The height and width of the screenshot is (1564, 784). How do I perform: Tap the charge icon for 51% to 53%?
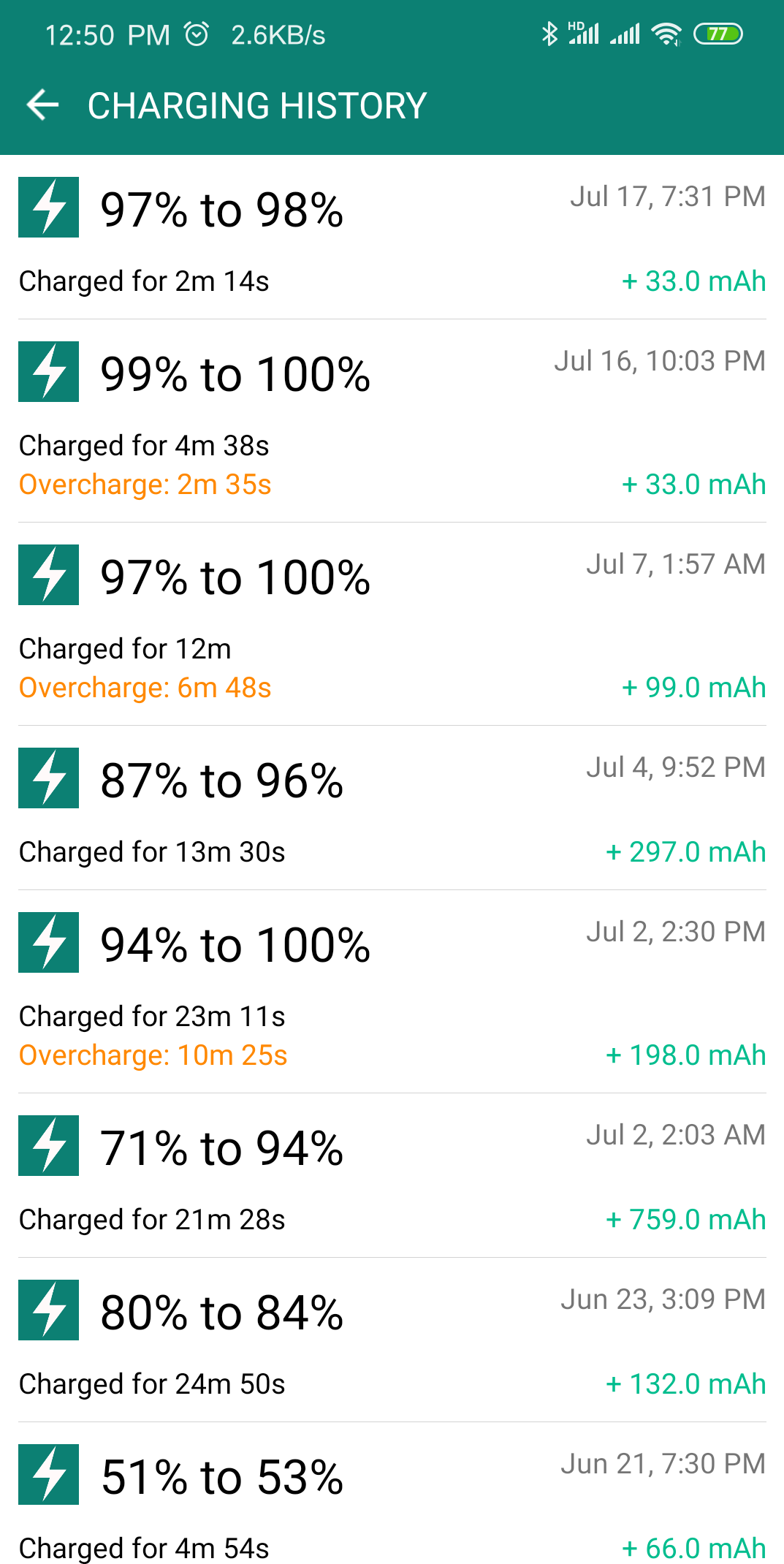pos(47,1475)
